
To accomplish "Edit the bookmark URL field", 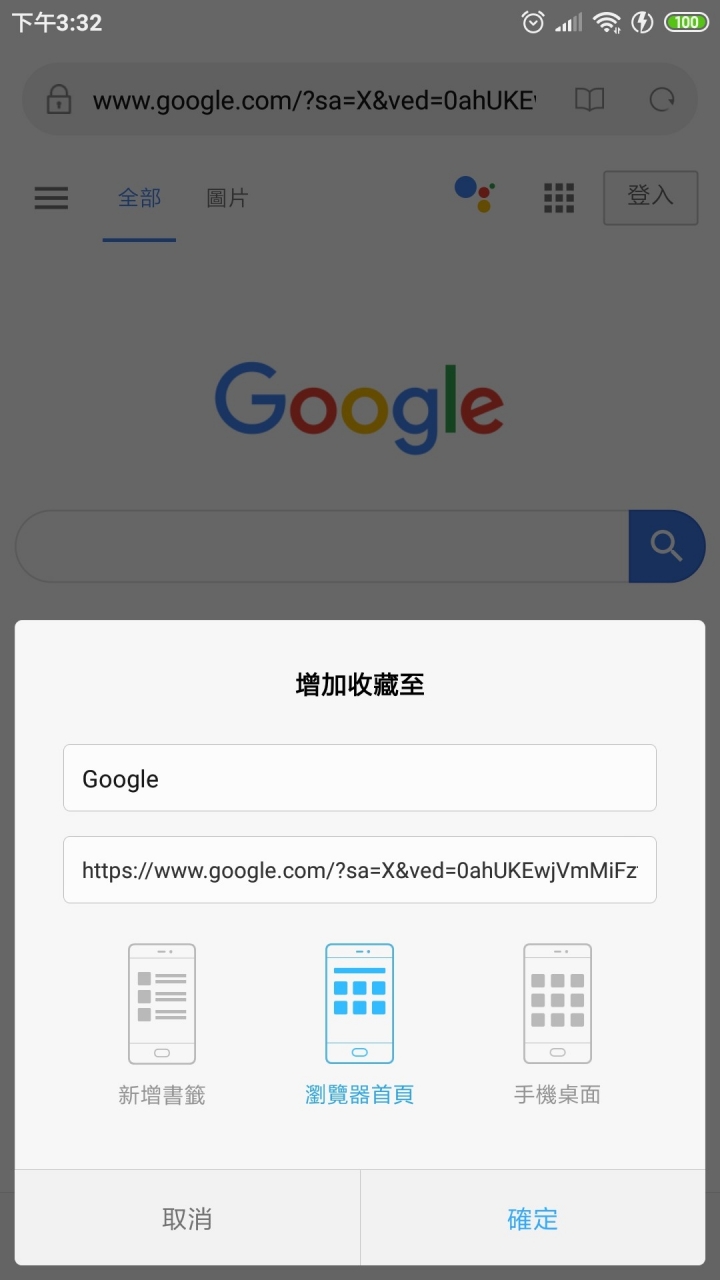I will (360, 870).
